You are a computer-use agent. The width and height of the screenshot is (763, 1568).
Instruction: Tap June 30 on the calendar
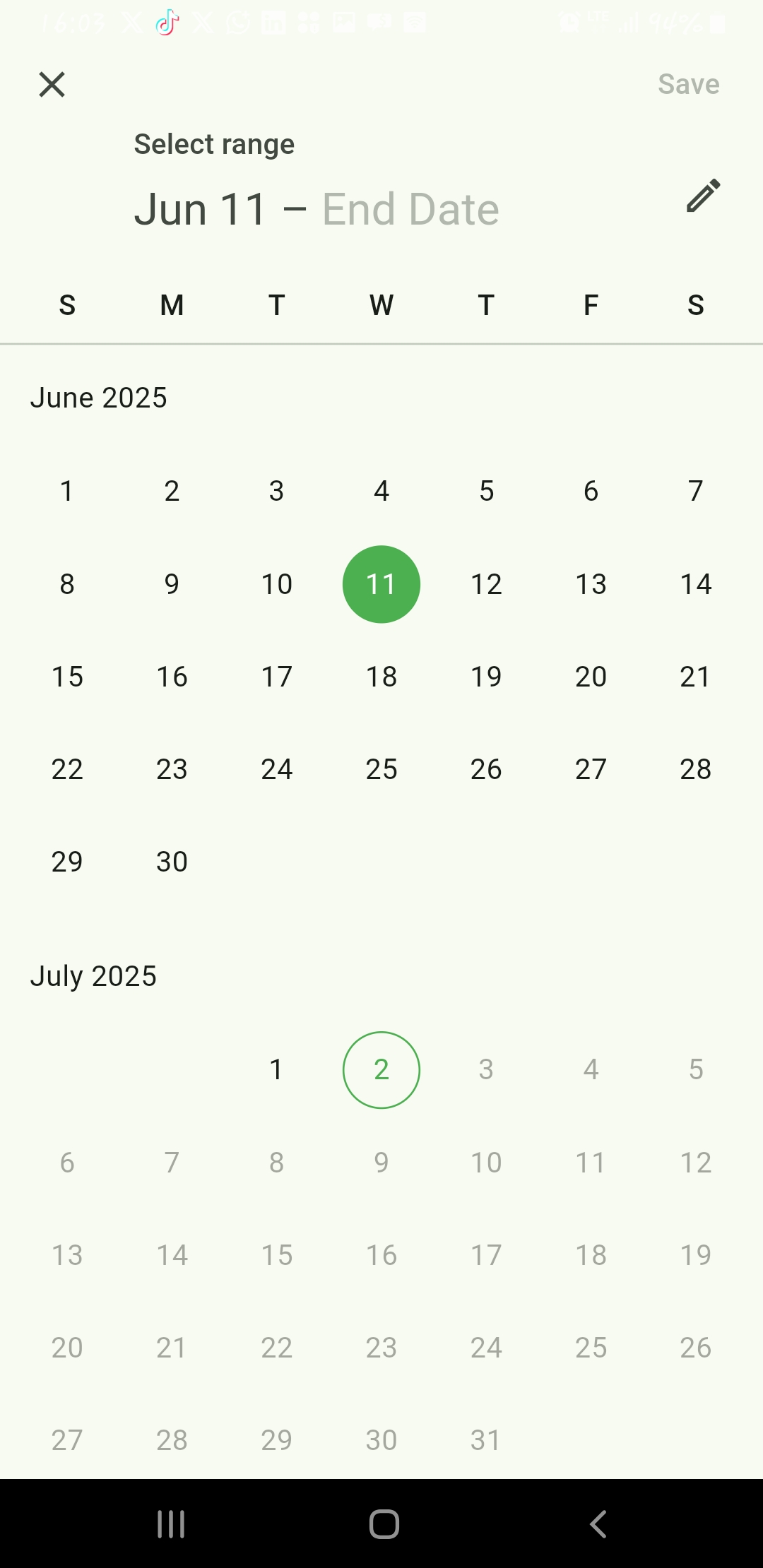(x=172, y=862)
